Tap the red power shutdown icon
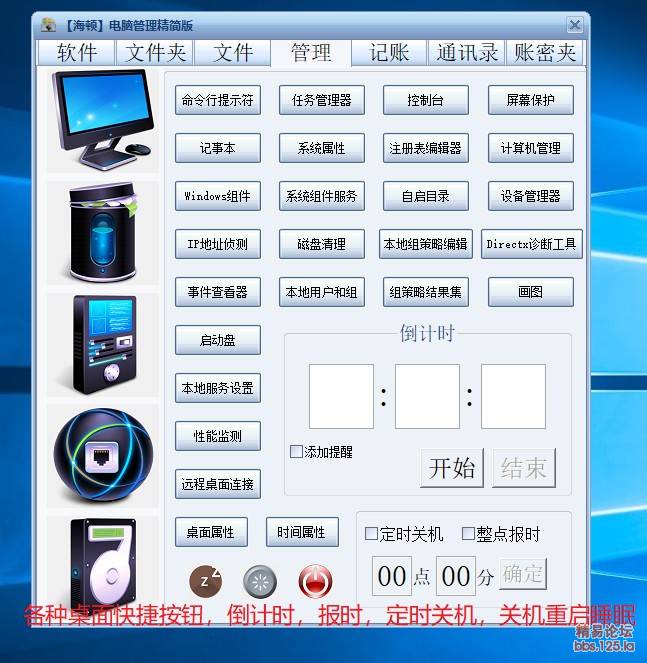This screenshot has width=647, height=663. [315, 581]
